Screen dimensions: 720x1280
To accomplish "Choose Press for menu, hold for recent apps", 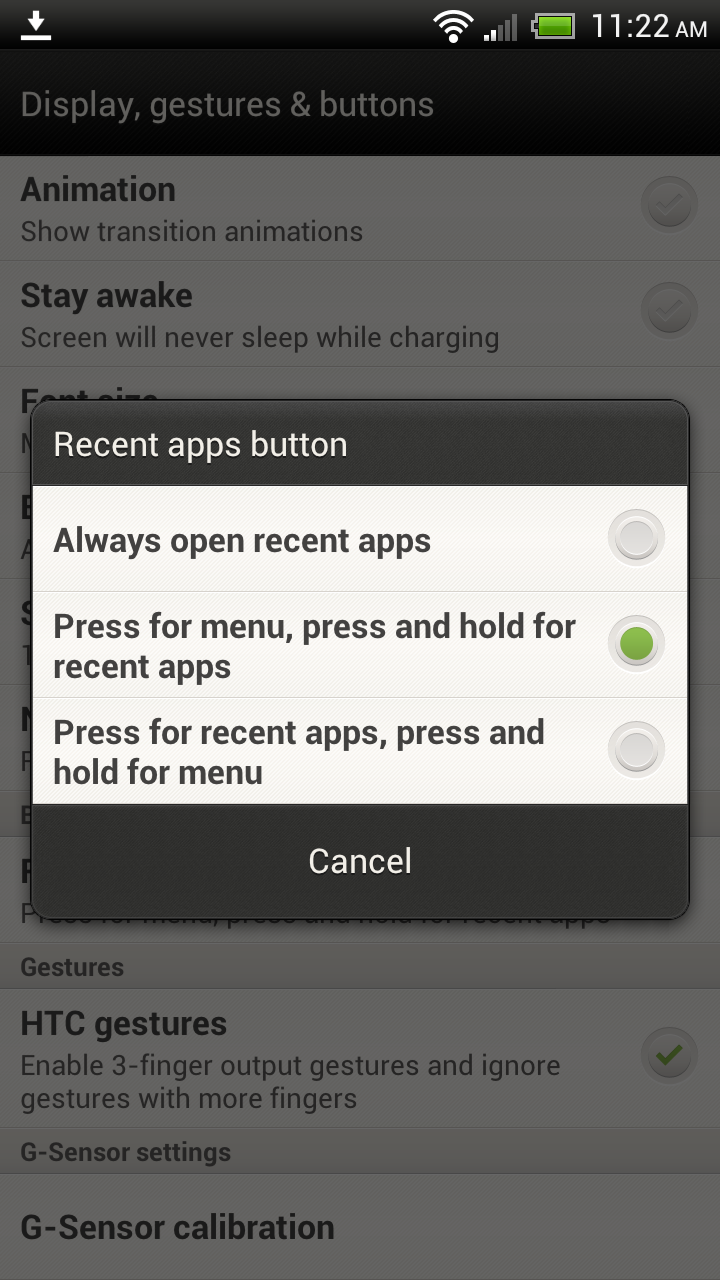I will pos(636,645).
